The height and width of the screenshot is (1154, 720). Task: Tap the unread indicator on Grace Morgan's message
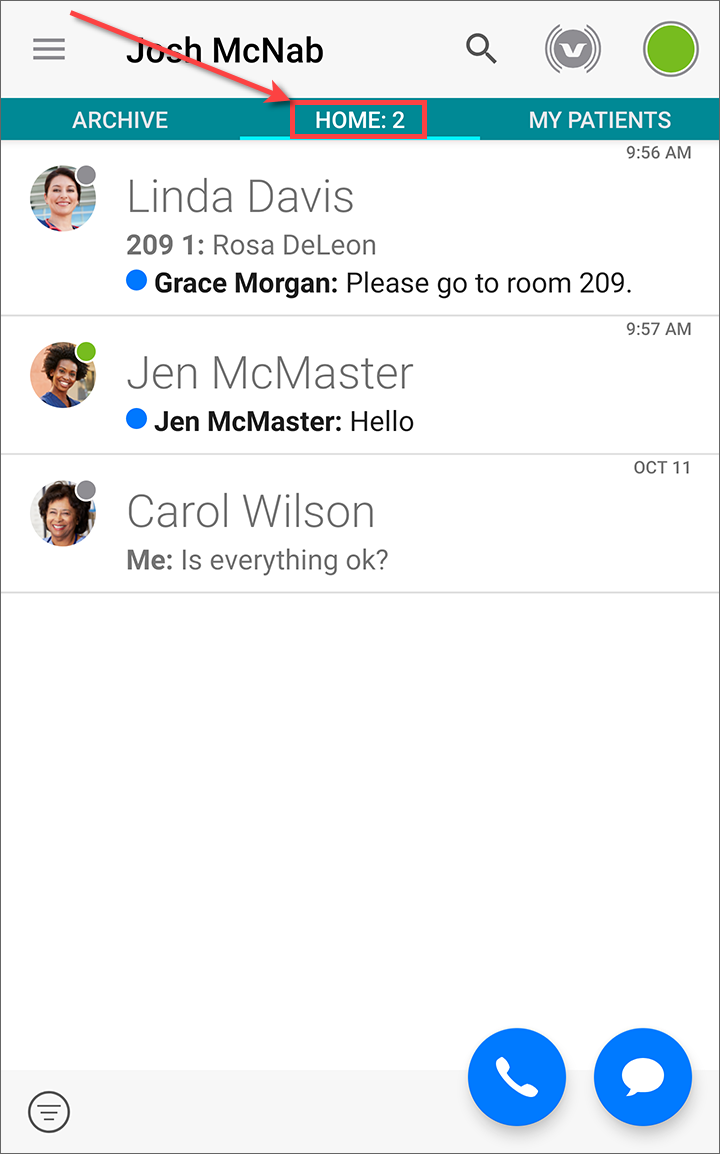pyautogui.click(x=136, y=282)
